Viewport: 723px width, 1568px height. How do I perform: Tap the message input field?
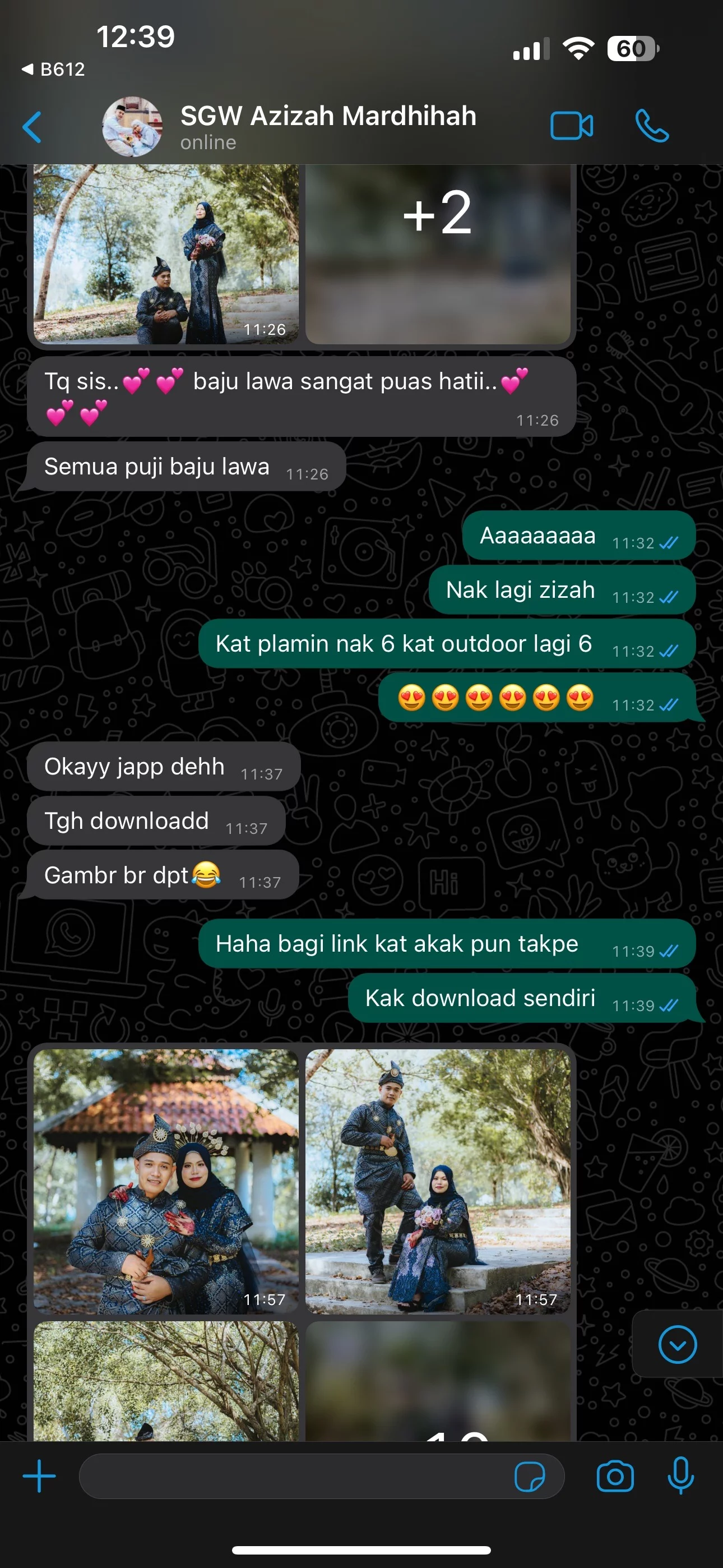click(292, 1477)
